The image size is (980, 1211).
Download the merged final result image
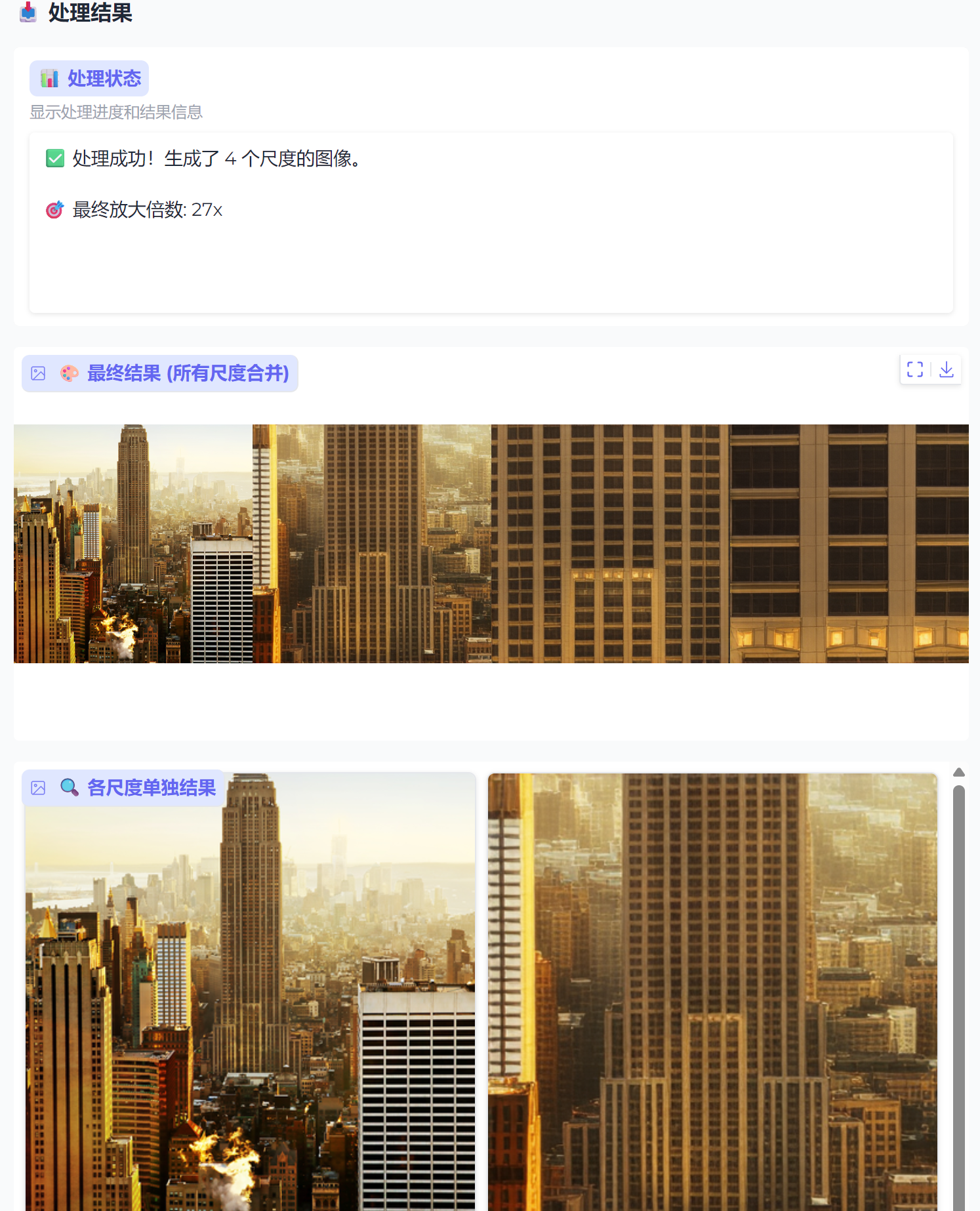pyautogui.click(x=946, y=370)
